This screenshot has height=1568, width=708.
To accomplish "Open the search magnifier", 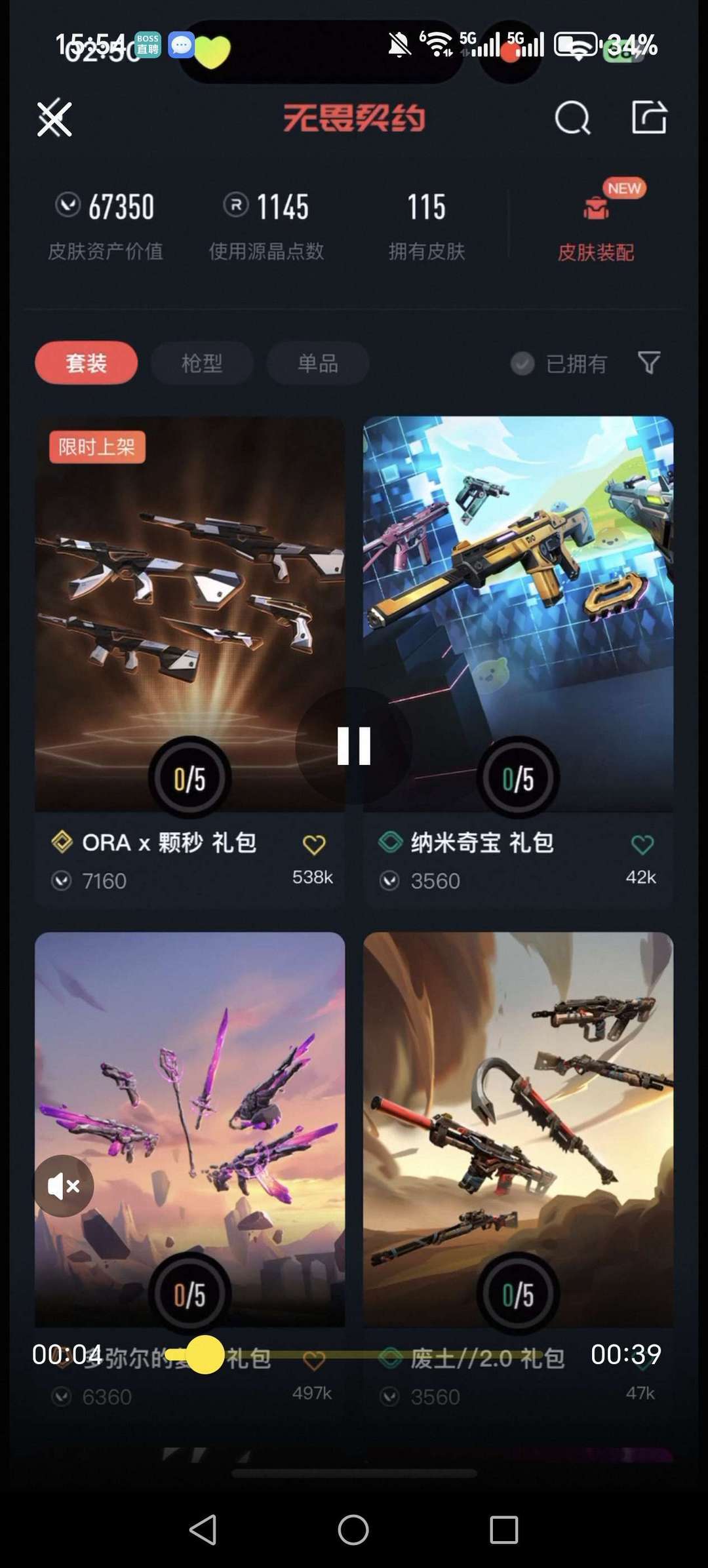I will coord(573,118).
